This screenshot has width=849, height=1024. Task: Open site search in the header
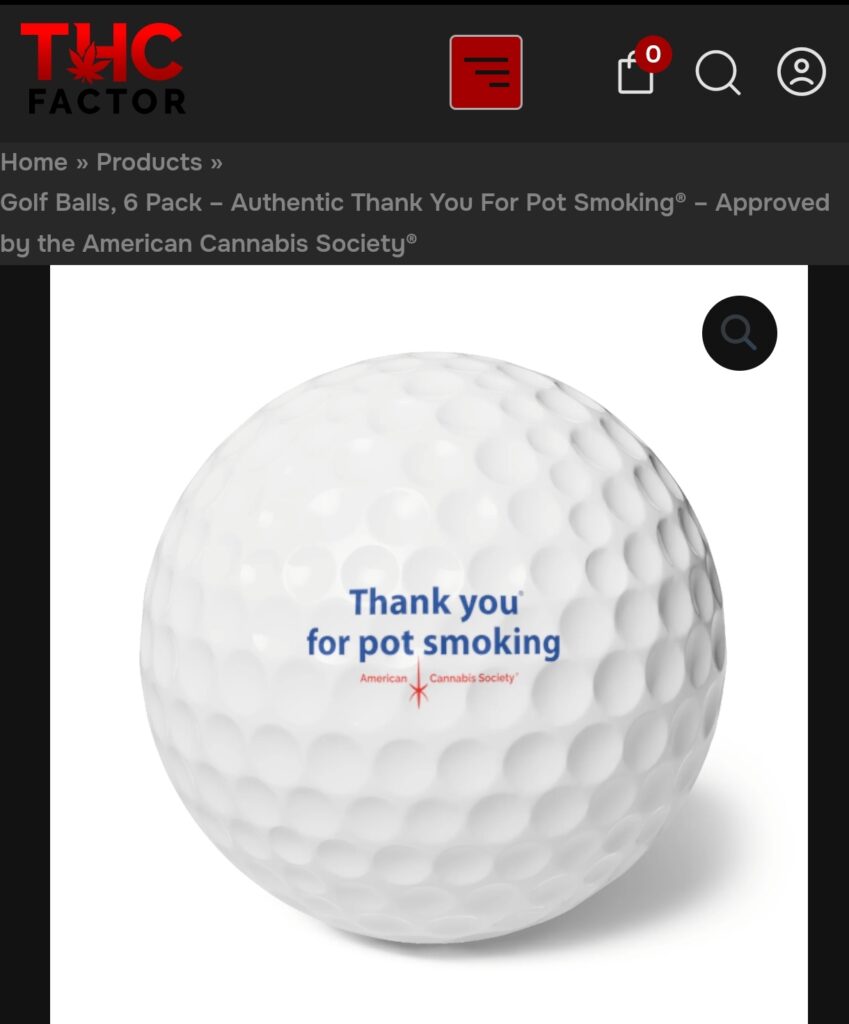(718, 73)
